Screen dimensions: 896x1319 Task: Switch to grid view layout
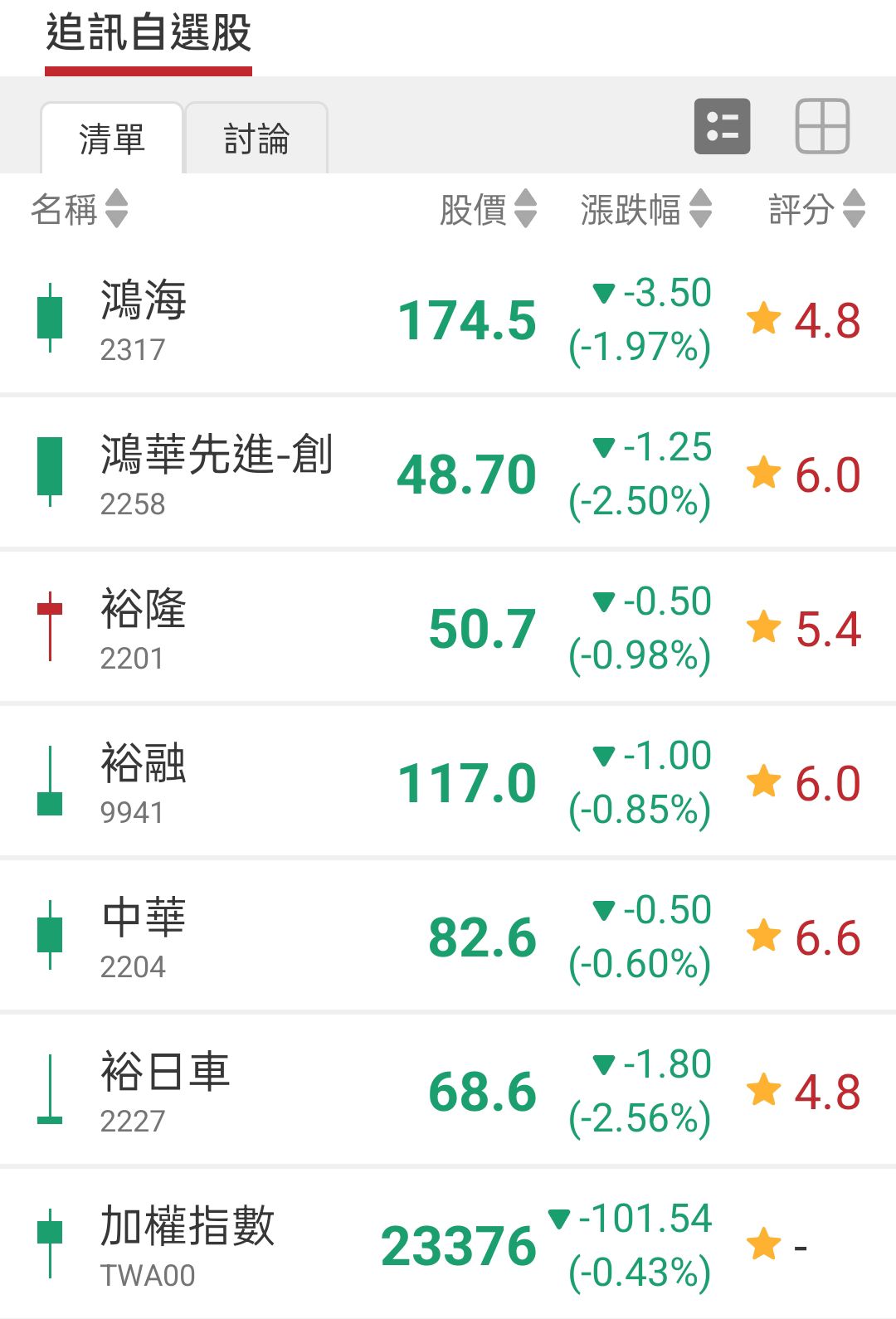[x=822, y=126]
